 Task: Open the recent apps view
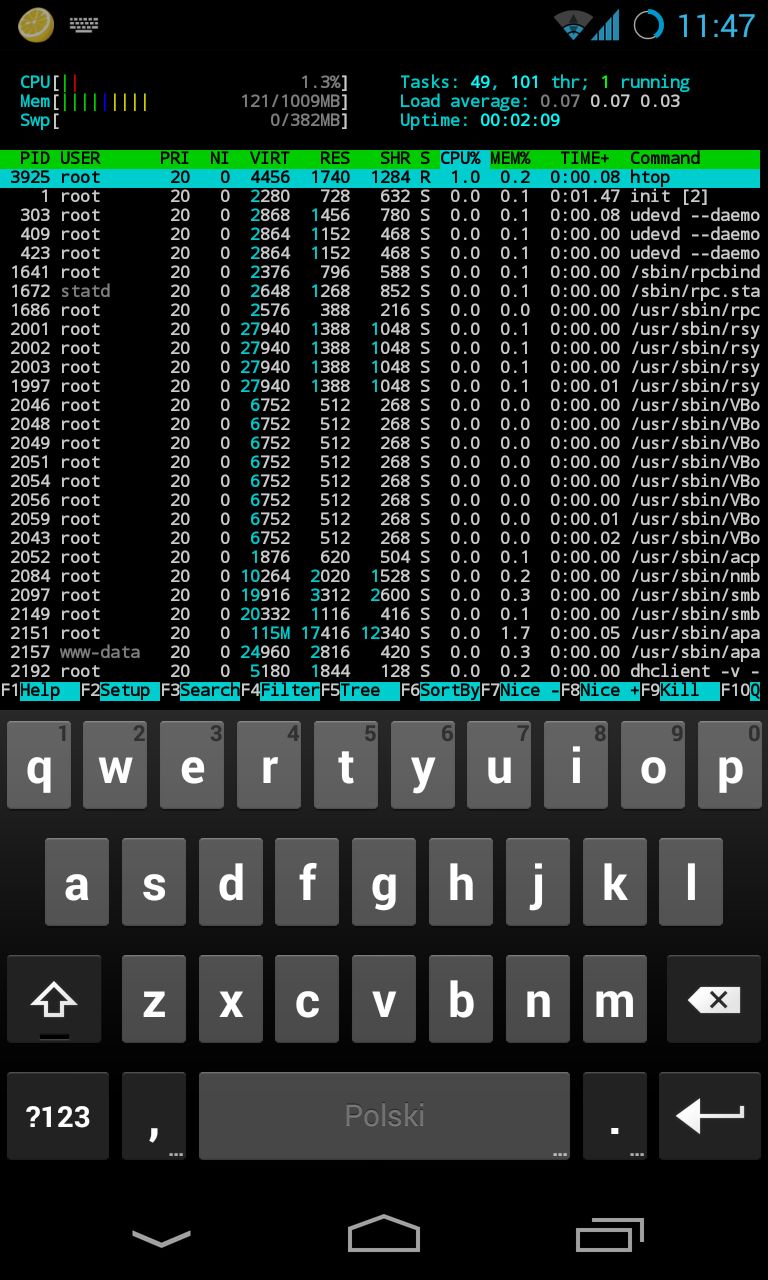610,1235
